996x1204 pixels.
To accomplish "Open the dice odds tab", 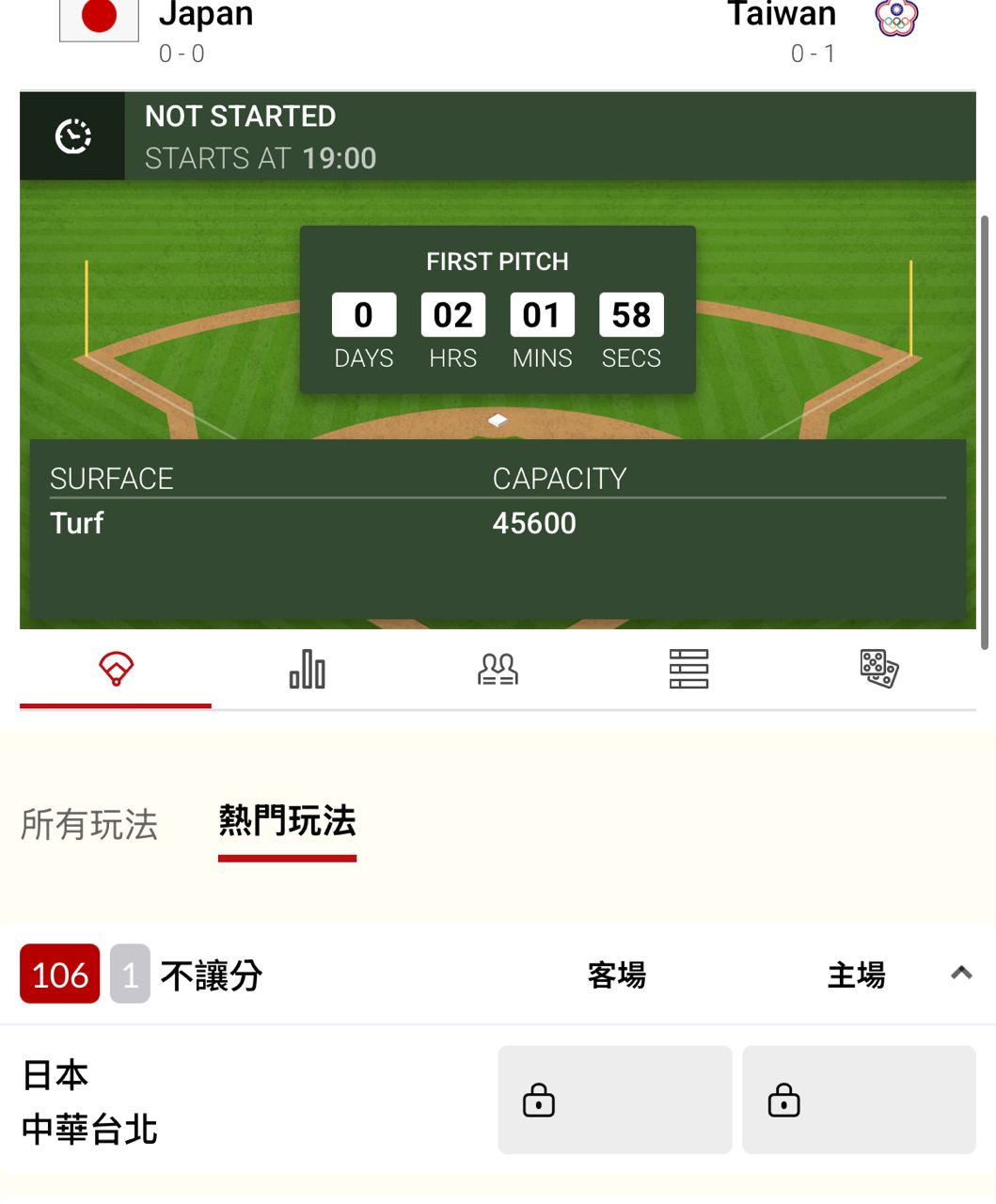I will tap(879, 669).
